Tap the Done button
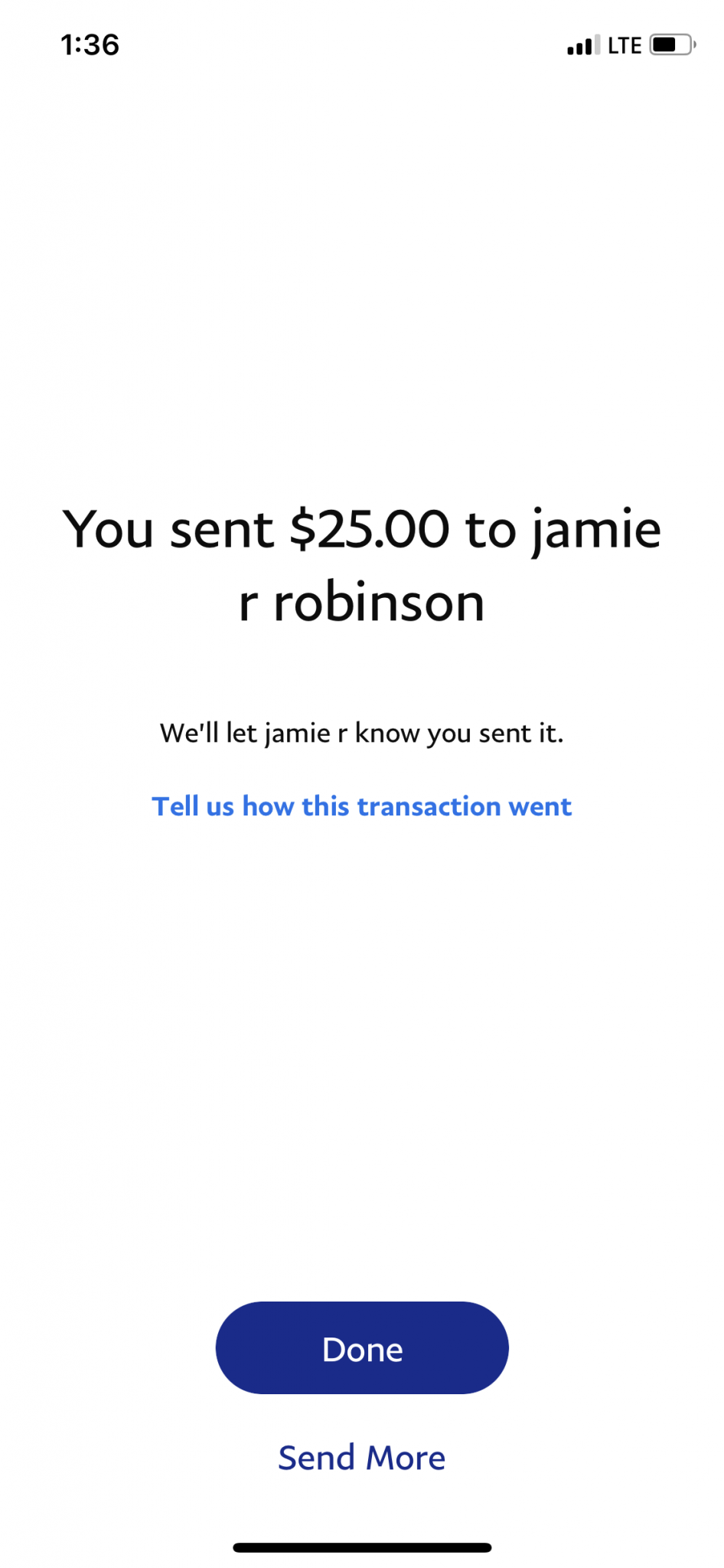 point(362,1347)
